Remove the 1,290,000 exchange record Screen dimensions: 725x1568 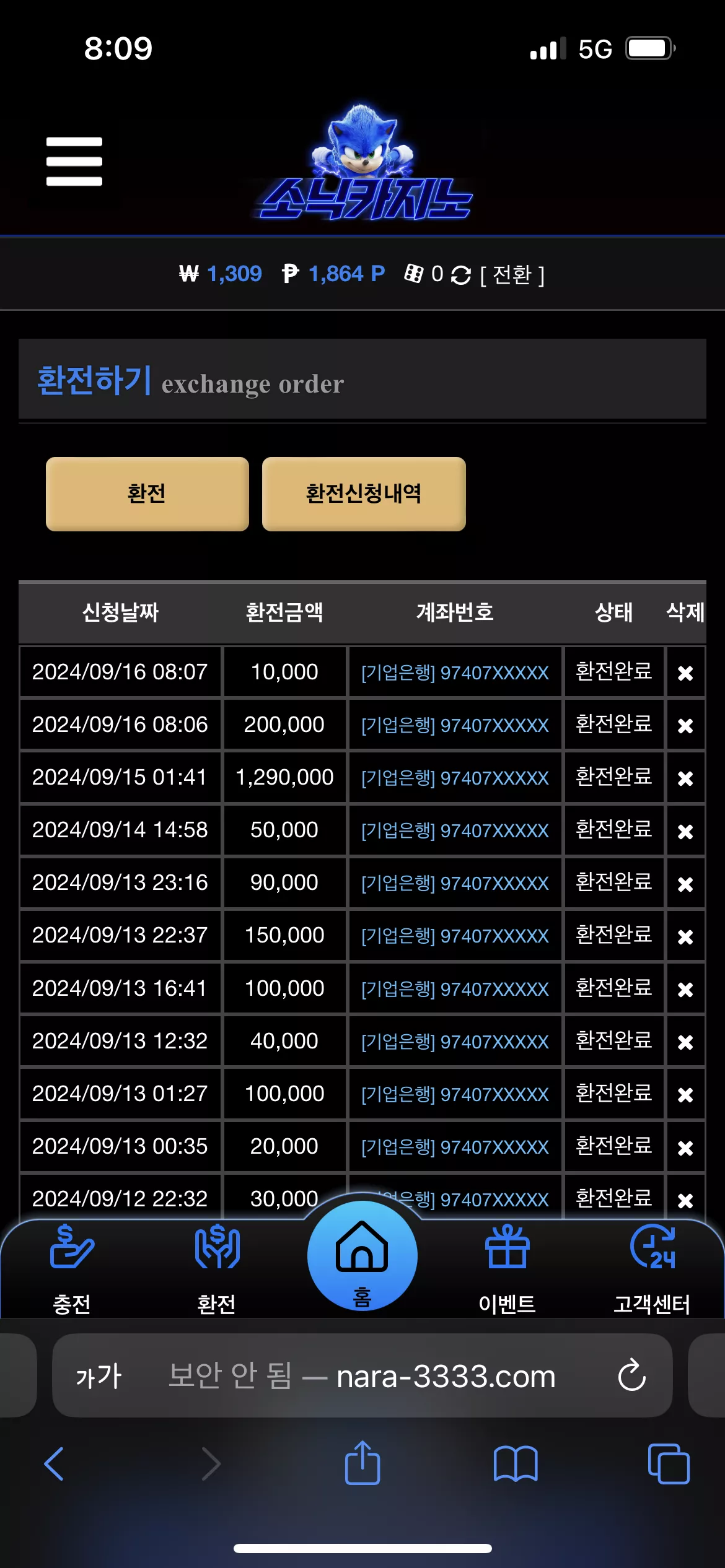pos(685,778)
